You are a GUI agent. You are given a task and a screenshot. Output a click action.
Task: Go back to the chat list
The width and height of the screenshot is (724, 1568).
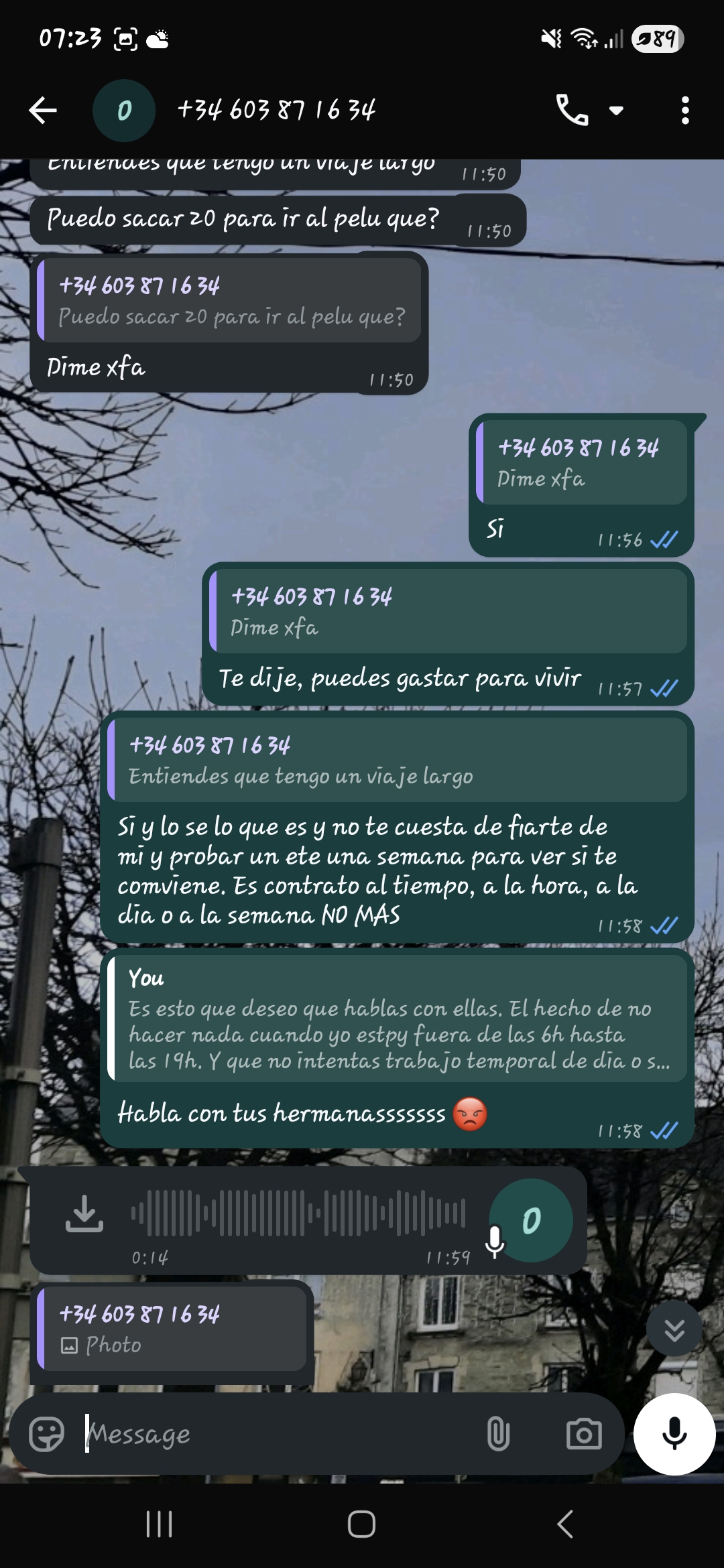pyautogui.click(x=43, y=111)
